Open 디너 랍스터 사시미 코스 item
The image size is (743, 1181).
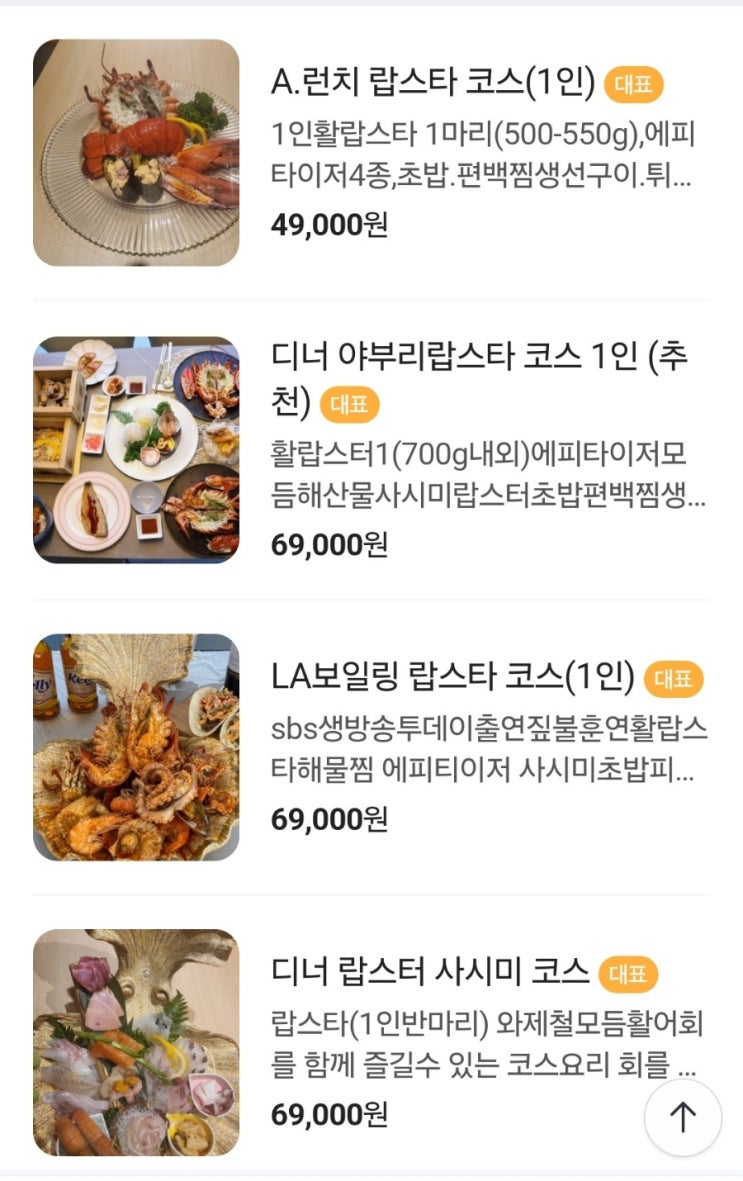pos(430,971)
